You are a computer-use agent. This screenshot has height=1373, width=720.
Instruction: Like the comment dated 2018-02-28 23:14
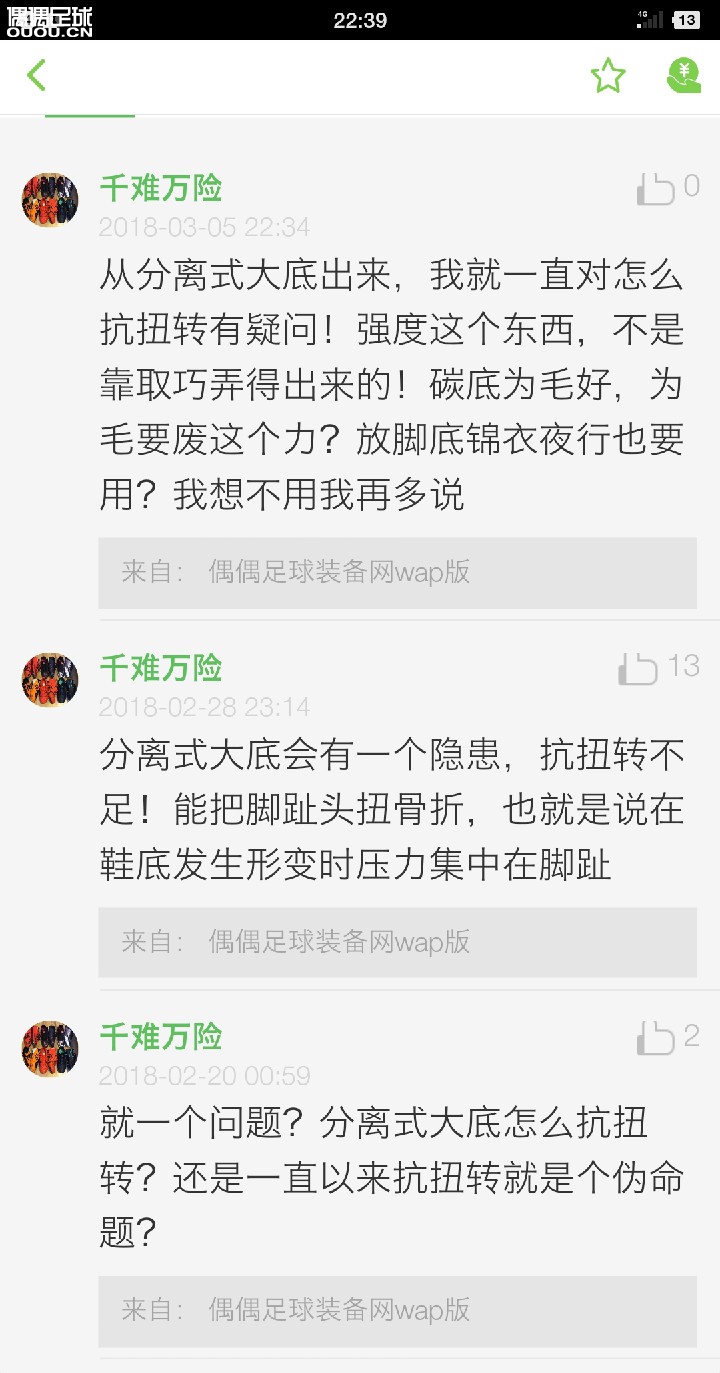[638, 668]
